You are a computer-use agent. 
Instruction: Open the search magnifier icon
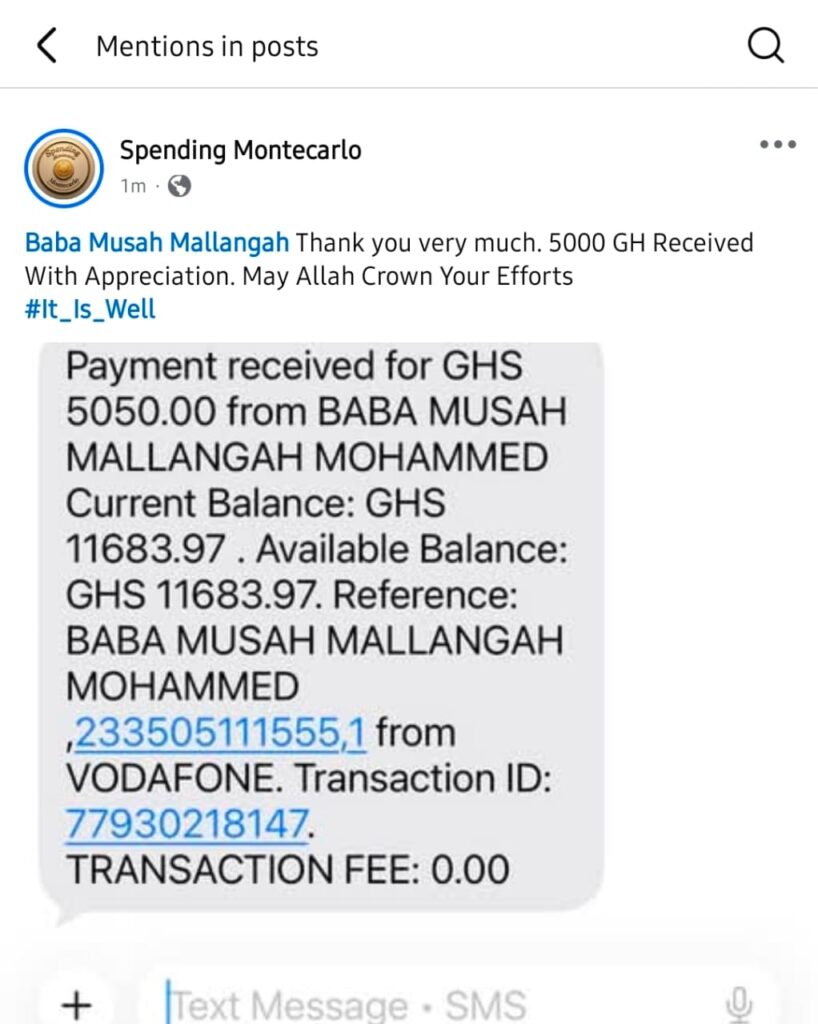pos(766,46)
